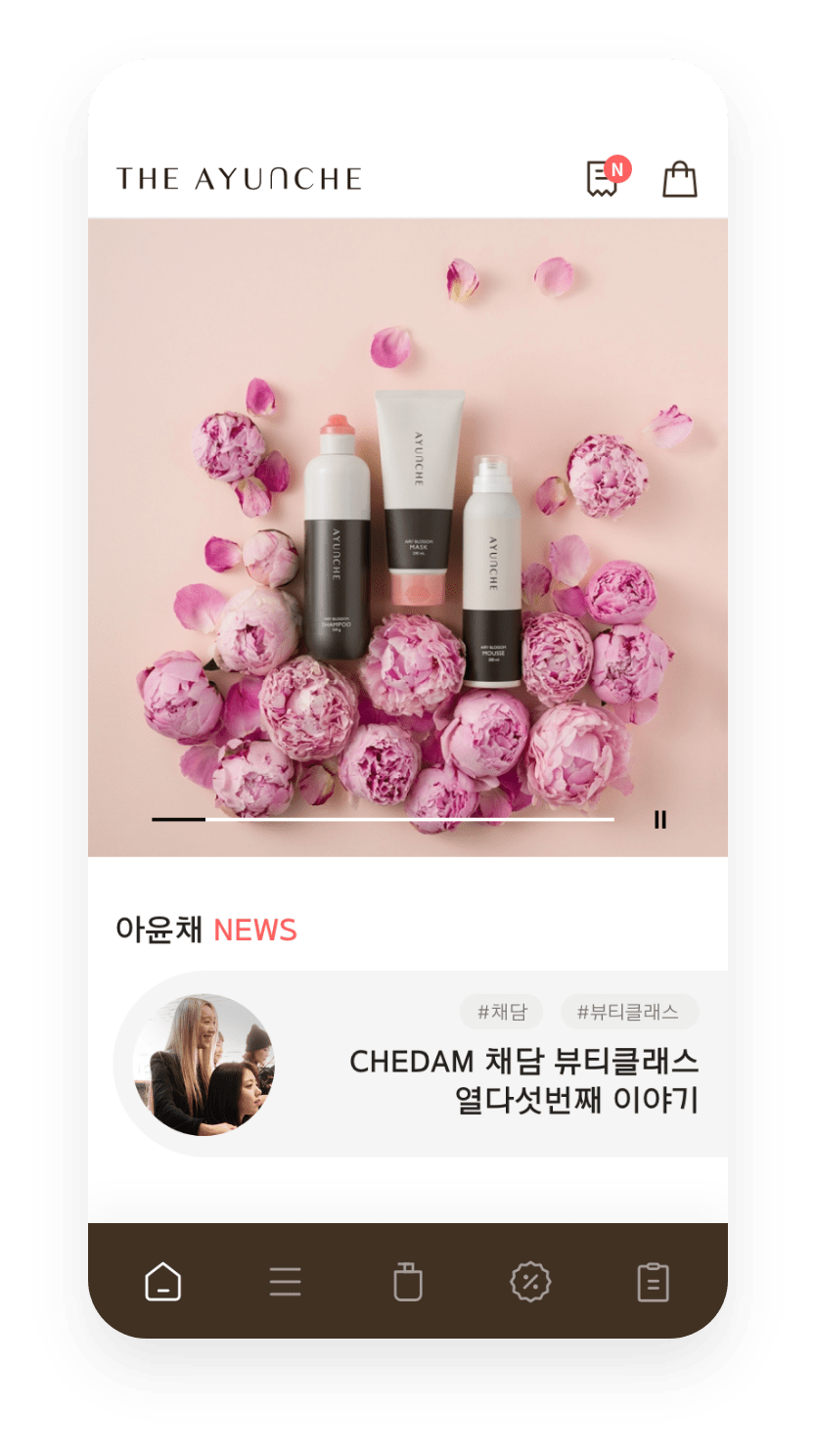Screen dimensions: 816x1456
Task: Select the #뷰티클래스 hashtag chip
Action: (629, 1013)
